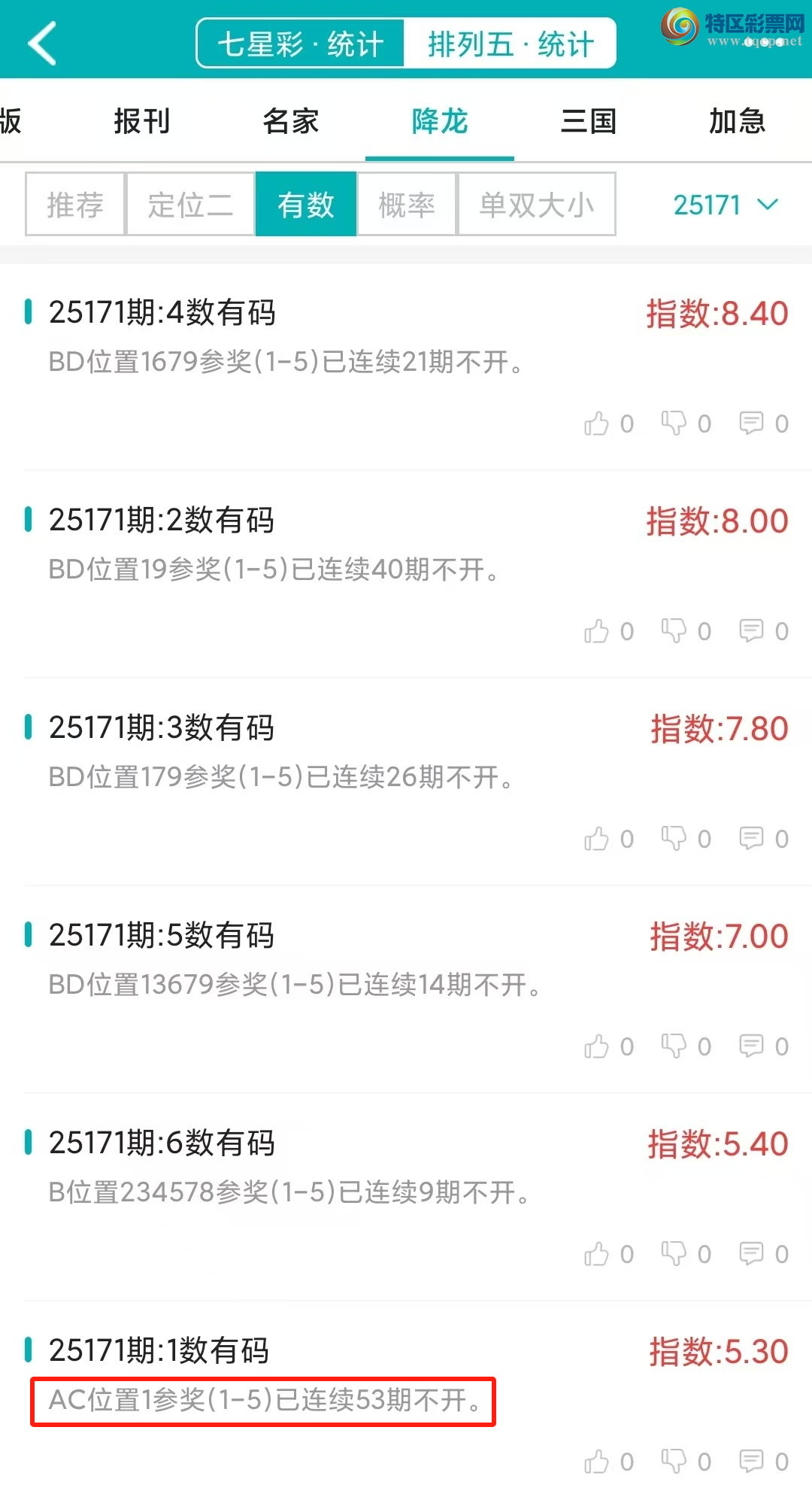Go back using the top-left arrow
The image size is (812, 1494).
(42, 44)
